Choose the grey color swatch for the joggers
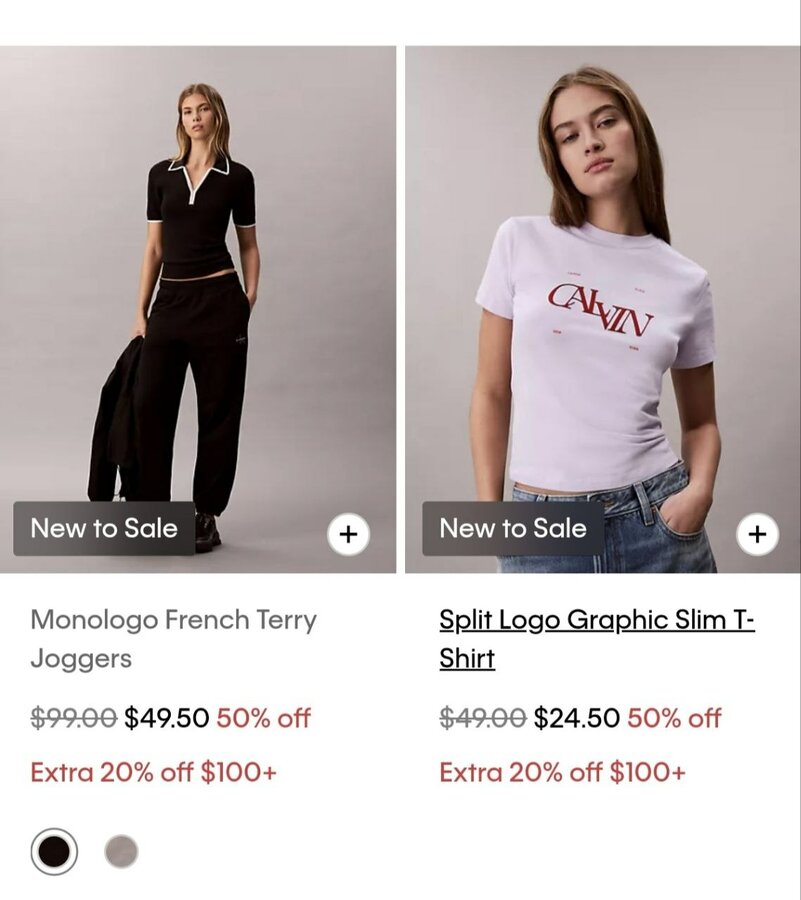The image size is (801, 900). [x=121, y=852]
